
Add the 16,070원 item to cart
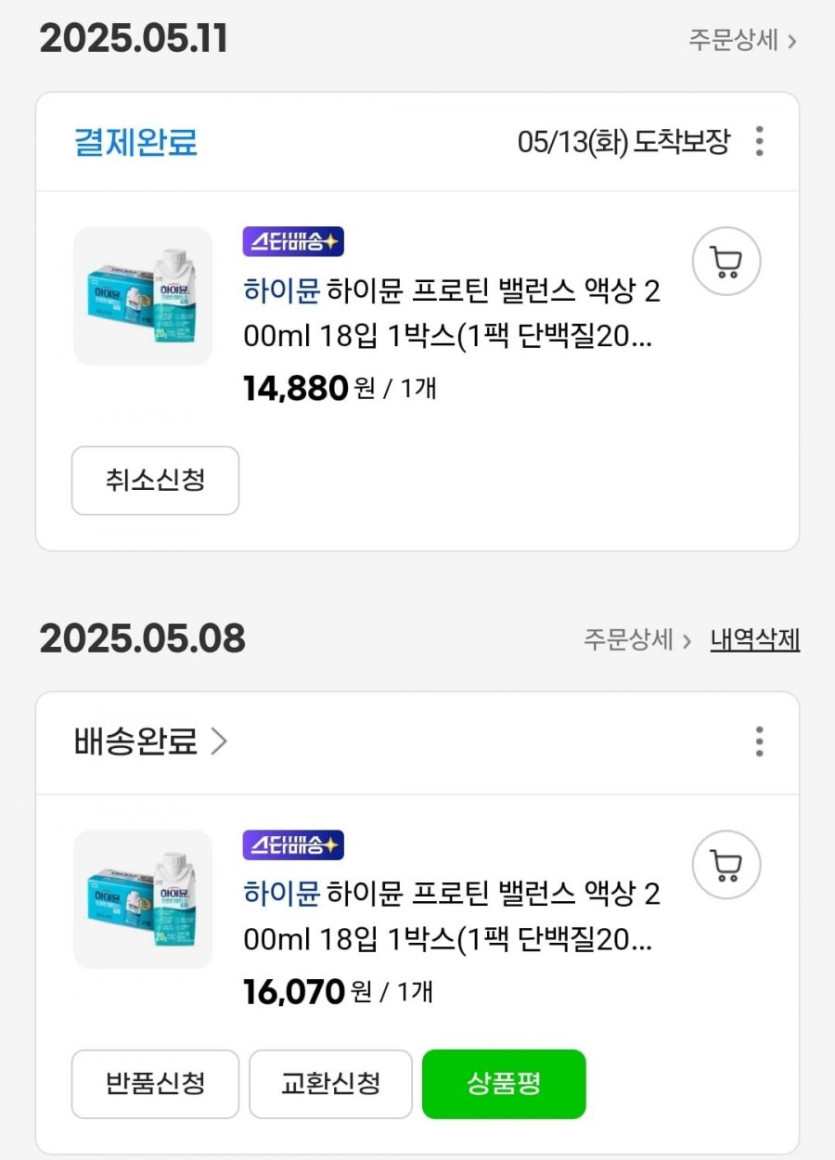(x=726, y=864)
